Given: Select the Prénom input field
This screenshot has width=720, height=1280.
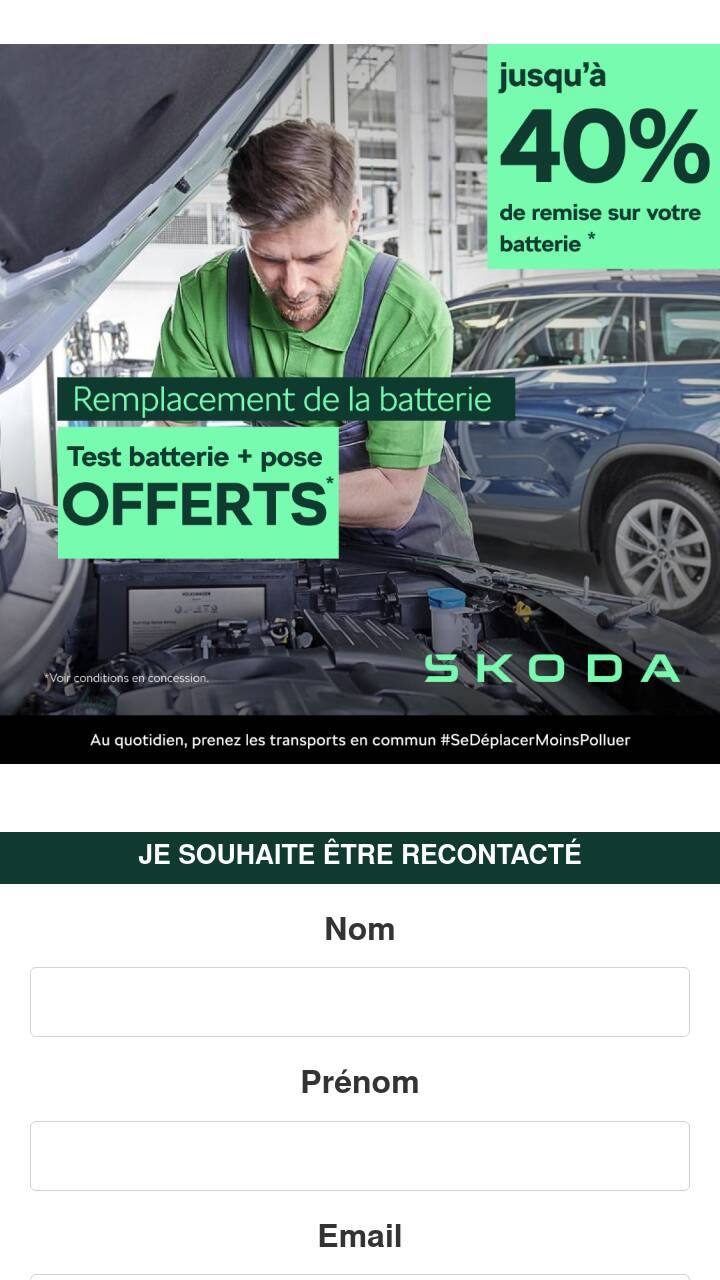Looking at the screenshot, I should click(x=360, y=1156).
